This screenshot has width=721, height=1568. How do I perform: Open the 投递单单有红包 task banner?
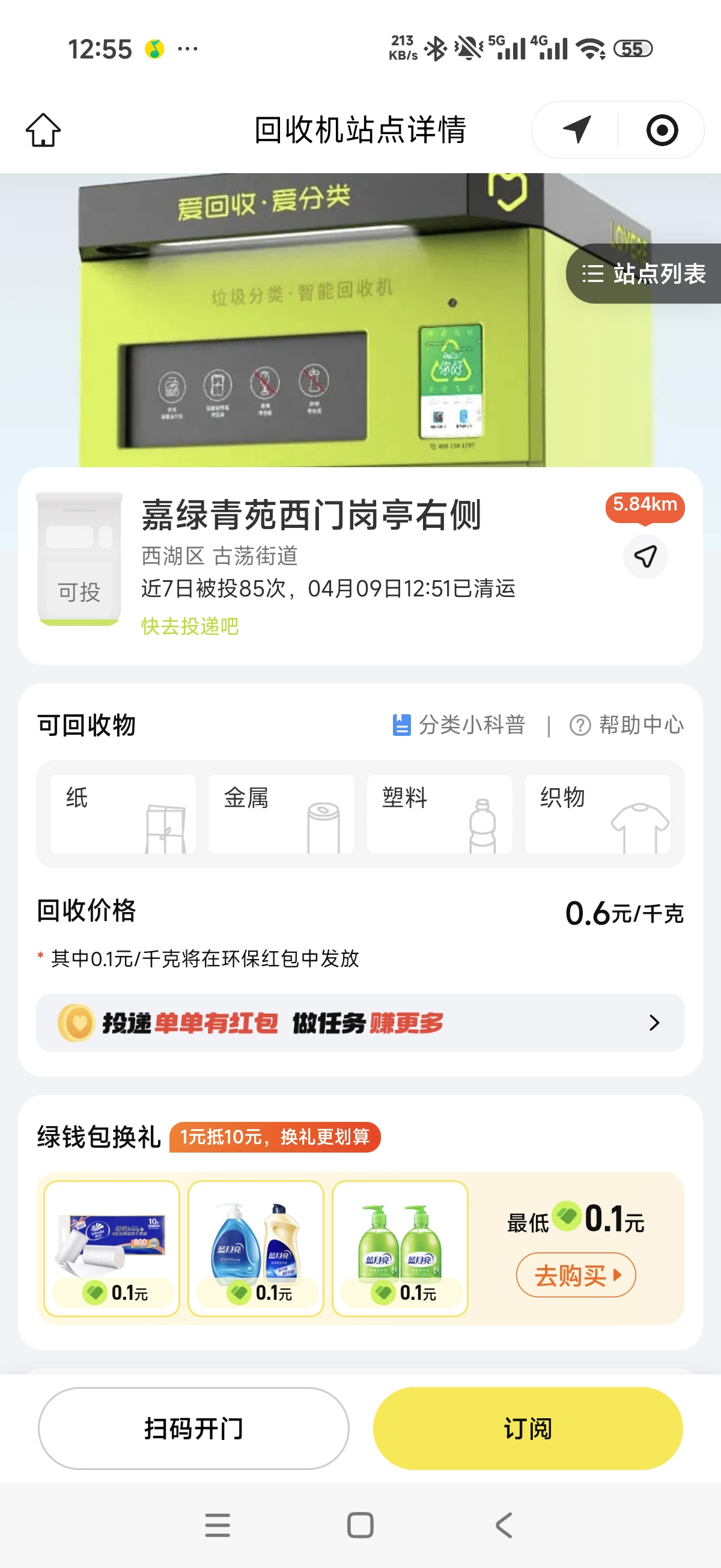(x=360, y=1023)
